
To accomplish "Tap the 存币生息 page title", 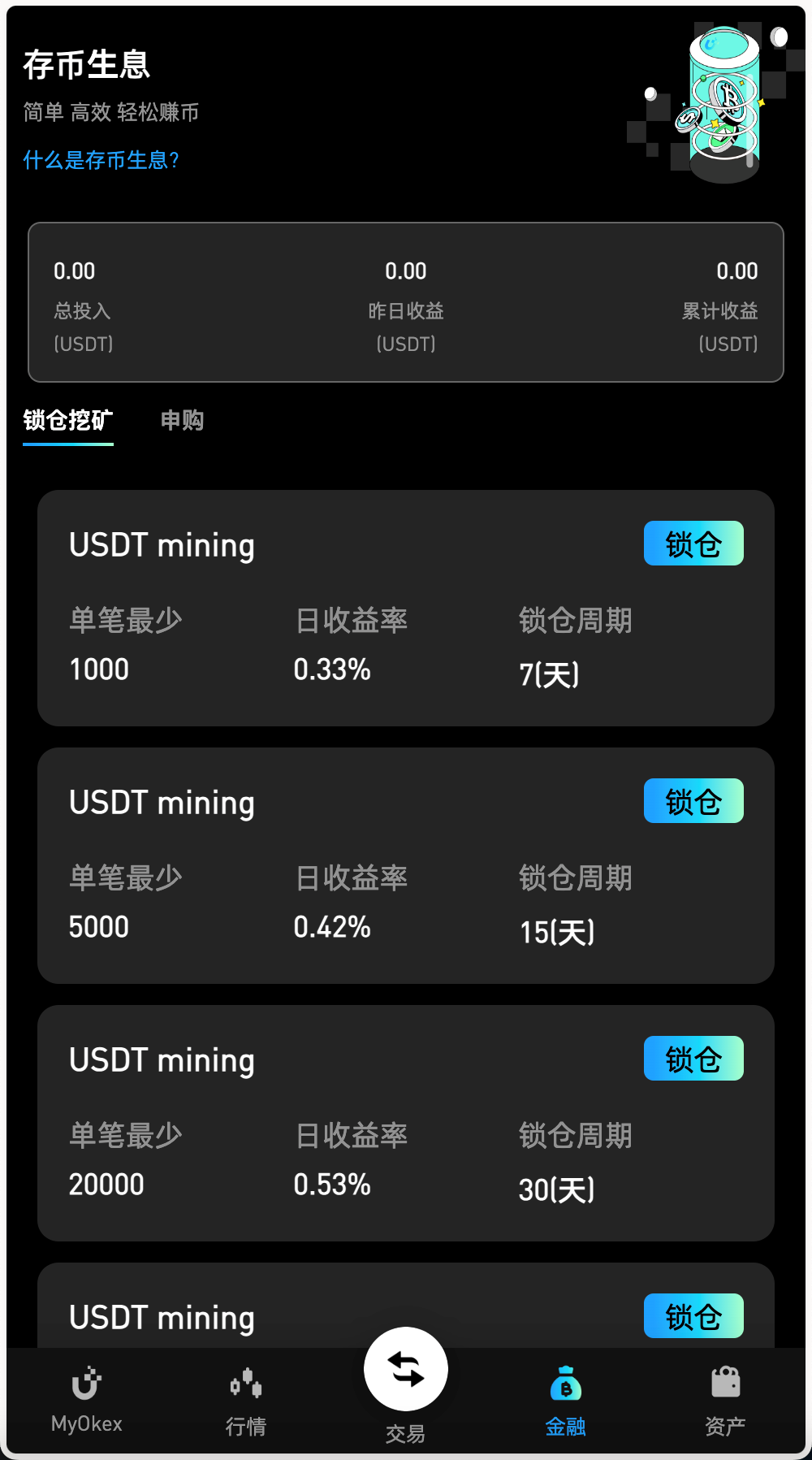I will coord(86,67).
